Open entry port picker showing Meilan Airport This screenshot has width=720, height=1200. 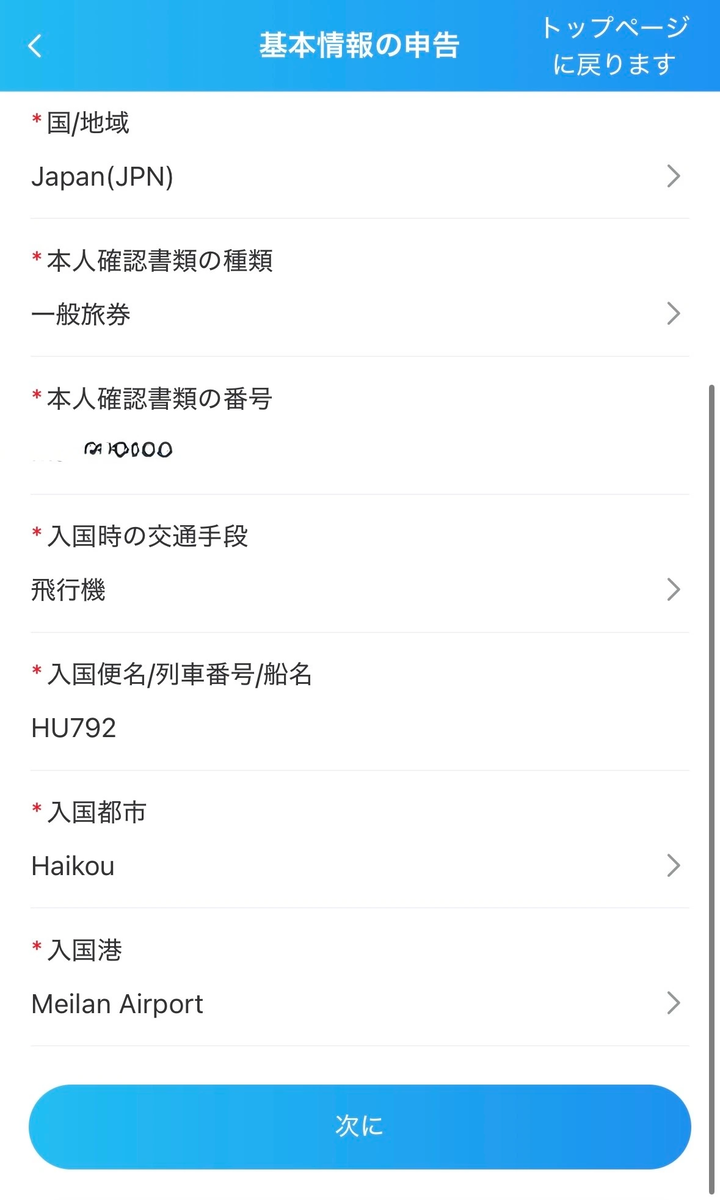tap(360, 1004)
